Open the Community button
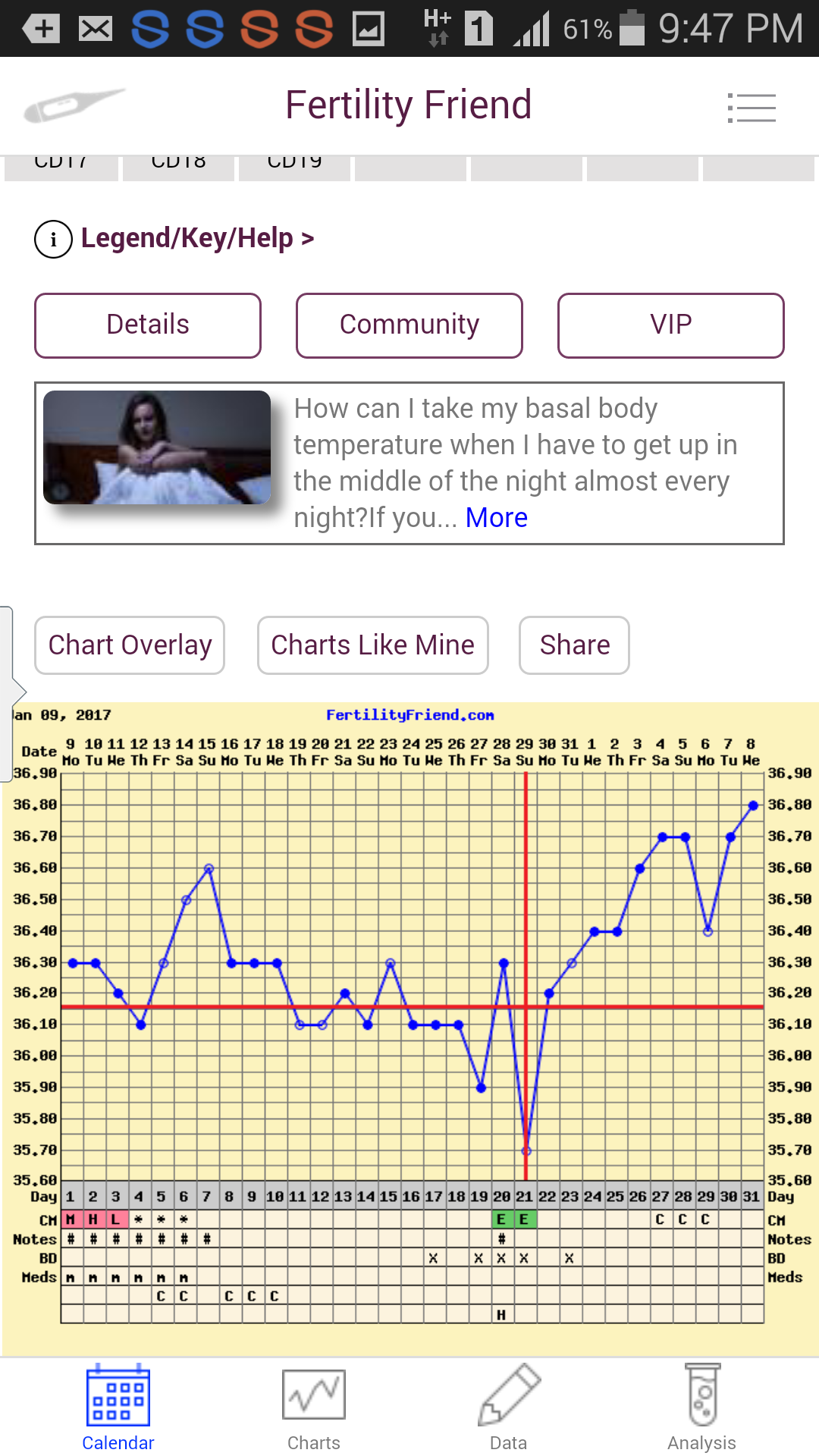Viewport: 819px width, 1456px height. point(409,325)
